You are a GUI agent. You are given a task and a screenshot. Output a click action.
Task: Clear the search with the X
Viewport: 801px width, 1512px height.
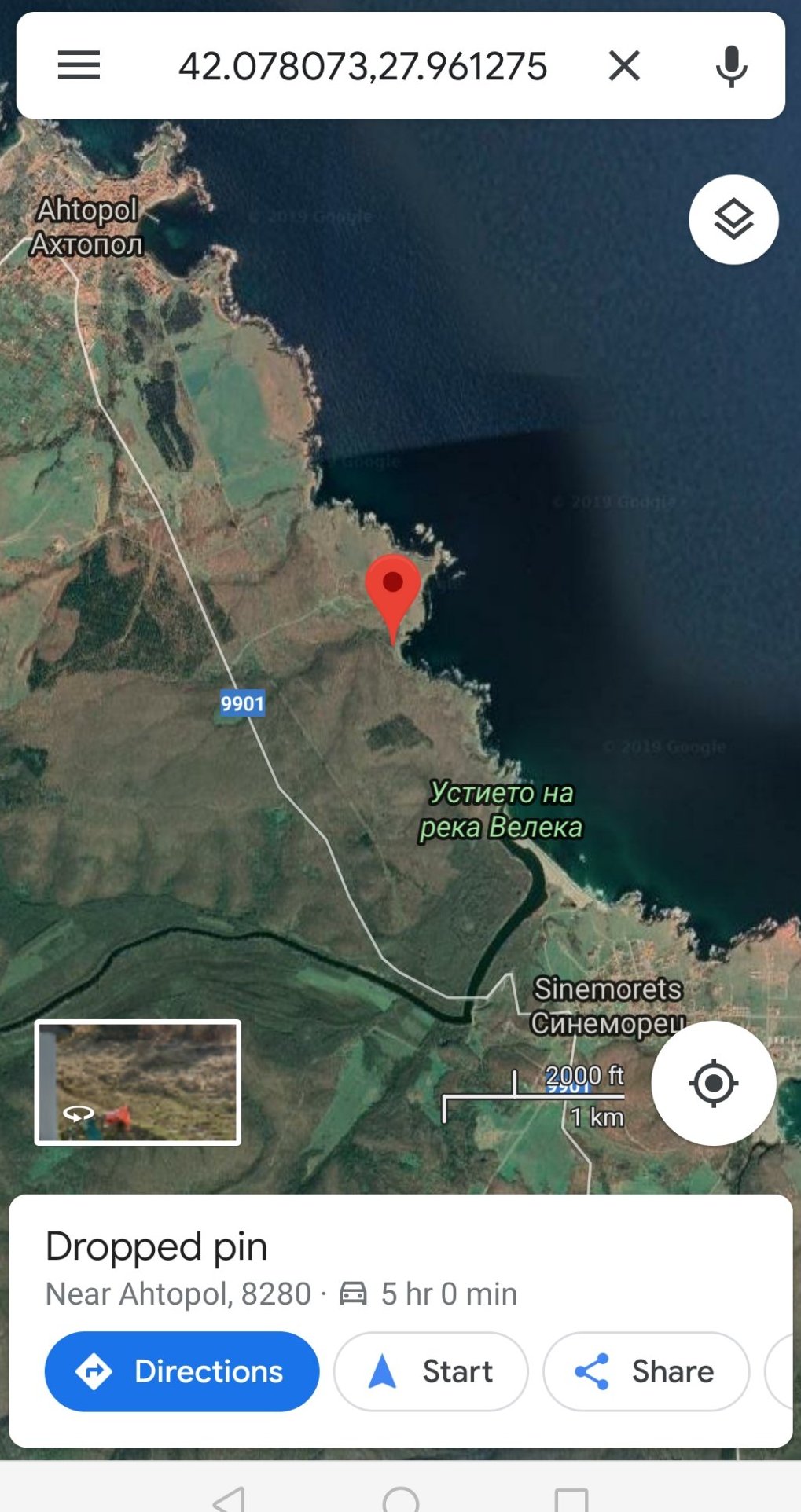pyautogui.click(x=624, y=65)
